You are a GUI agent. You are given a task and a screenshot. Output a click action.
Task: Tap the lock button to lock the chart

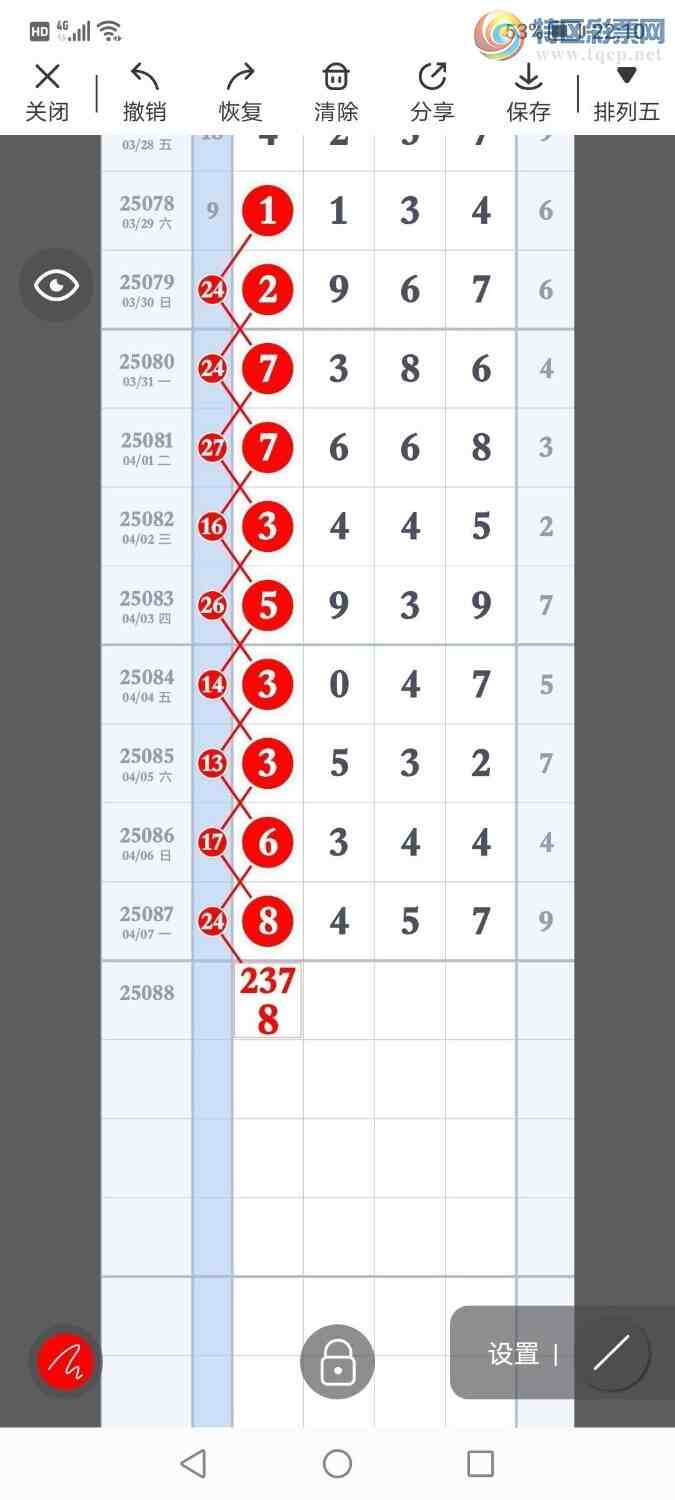337,1361
